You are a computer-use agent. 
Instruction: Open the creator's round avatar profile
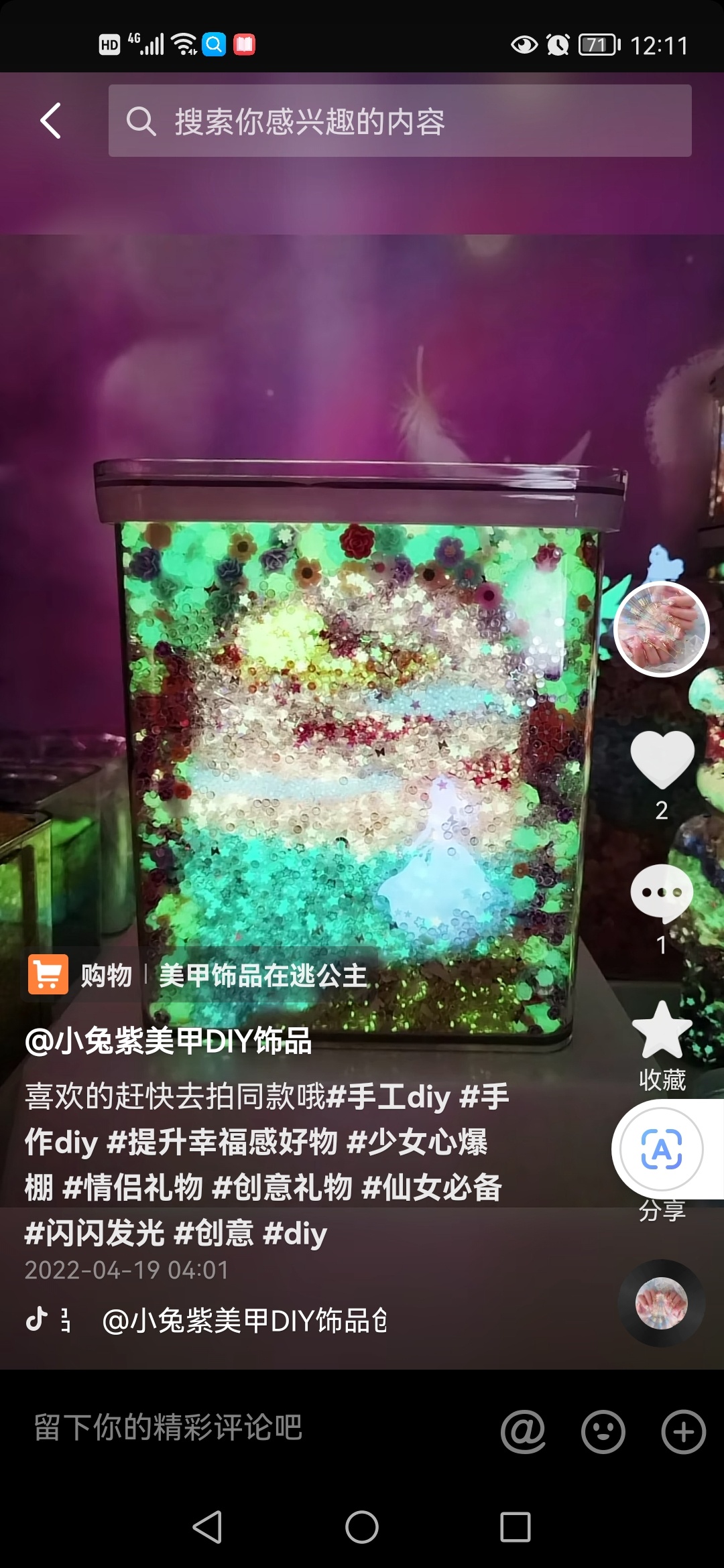pos(662,629)
